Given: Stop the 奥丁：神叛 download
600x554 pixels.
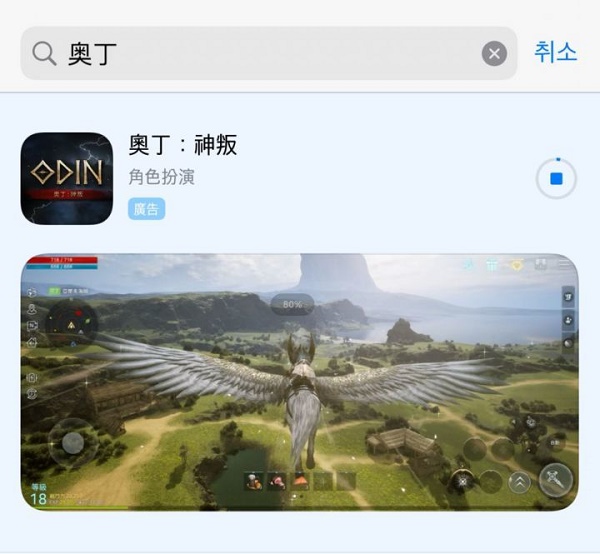Looking at the screenshot, I should click(557, 179).
